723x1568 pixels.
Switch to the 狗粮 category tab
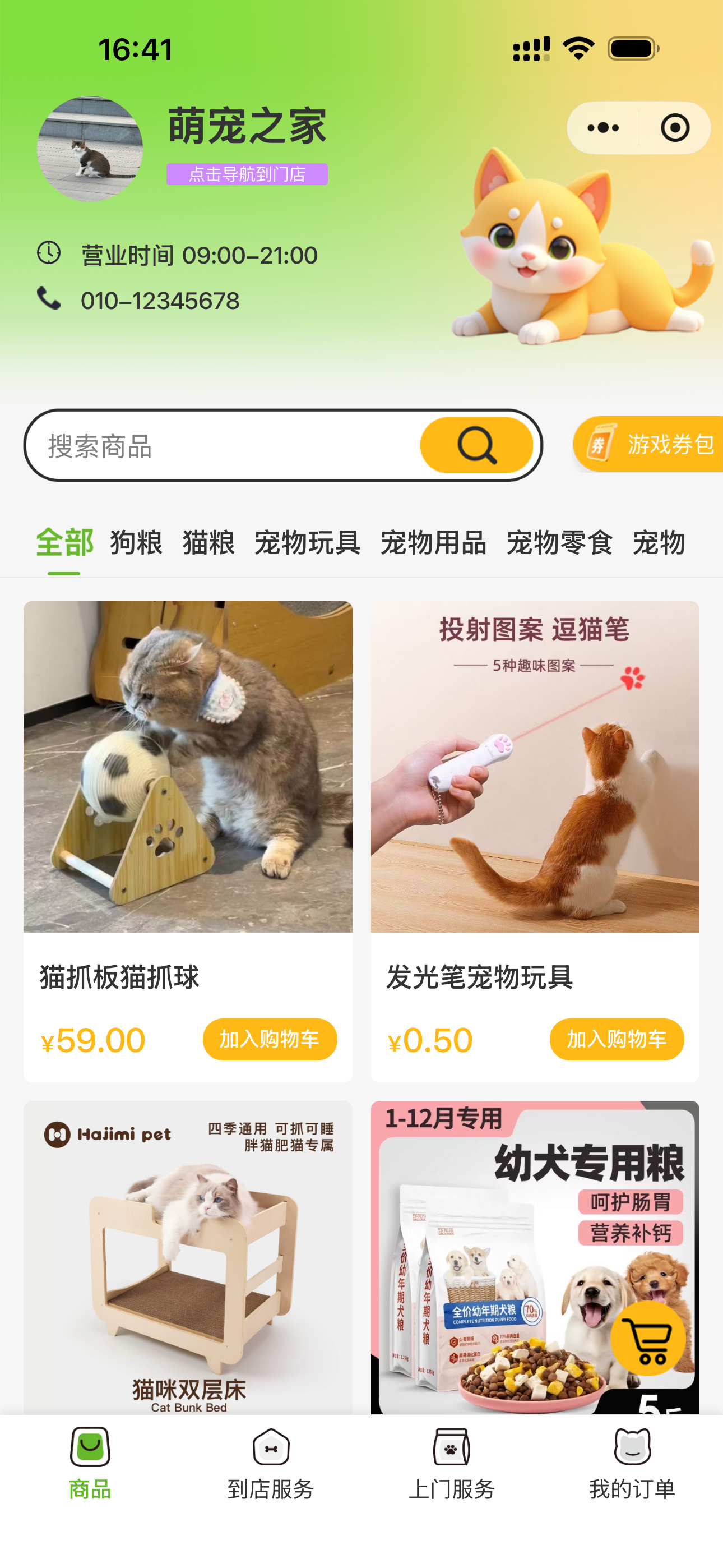point(135,543)
